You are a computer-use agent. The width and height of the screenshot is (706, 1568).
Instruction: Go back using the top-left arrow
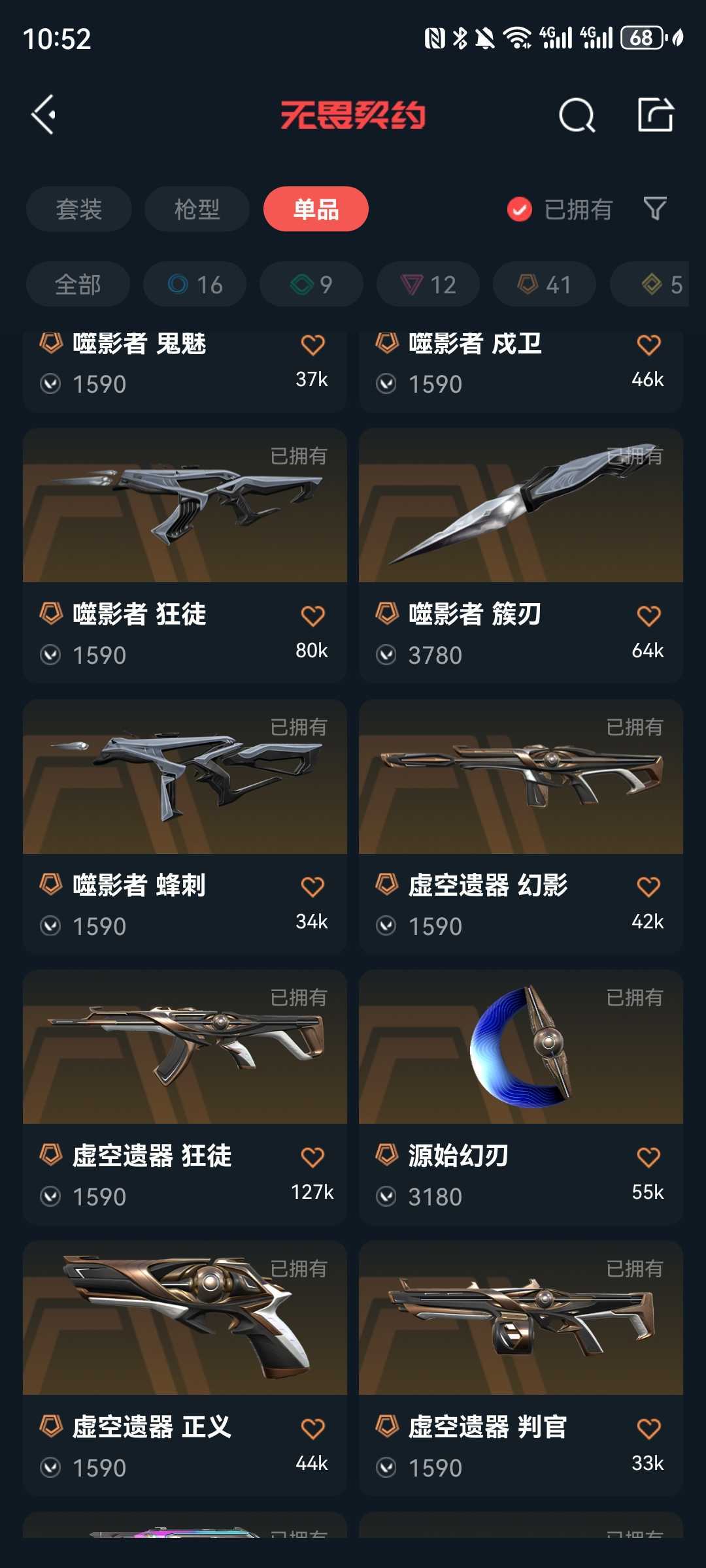(44, 115)
